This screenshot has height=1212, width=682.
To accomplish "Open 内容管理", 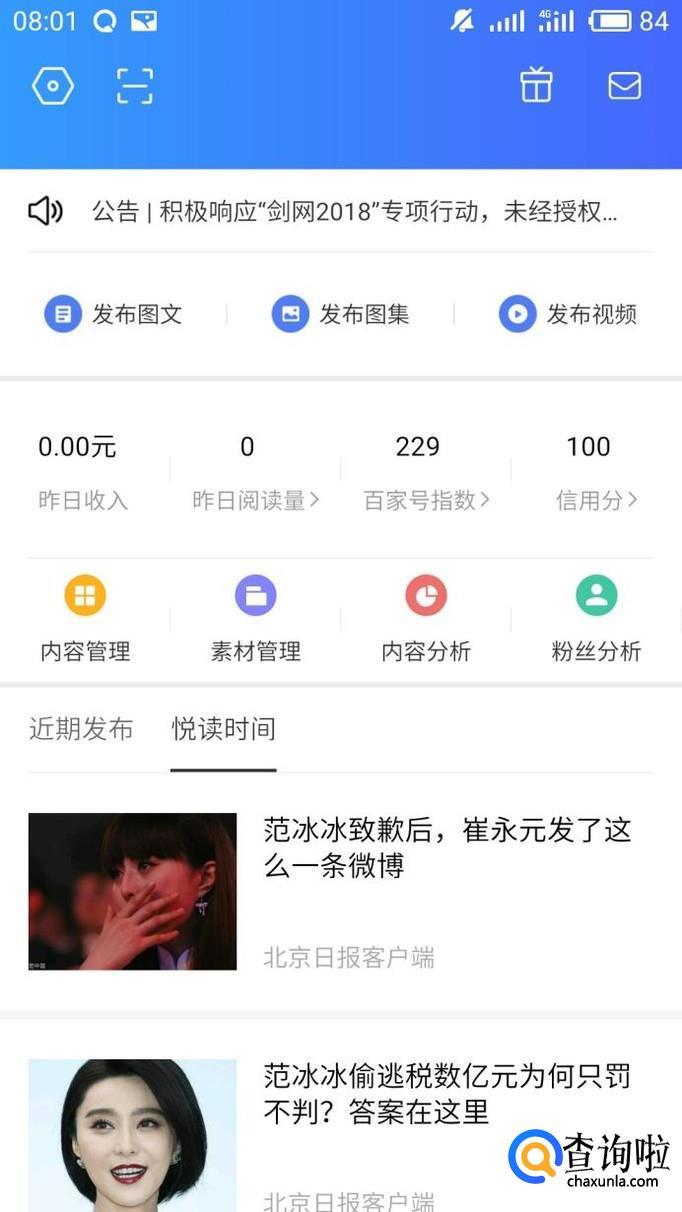I will coord(85,620).
